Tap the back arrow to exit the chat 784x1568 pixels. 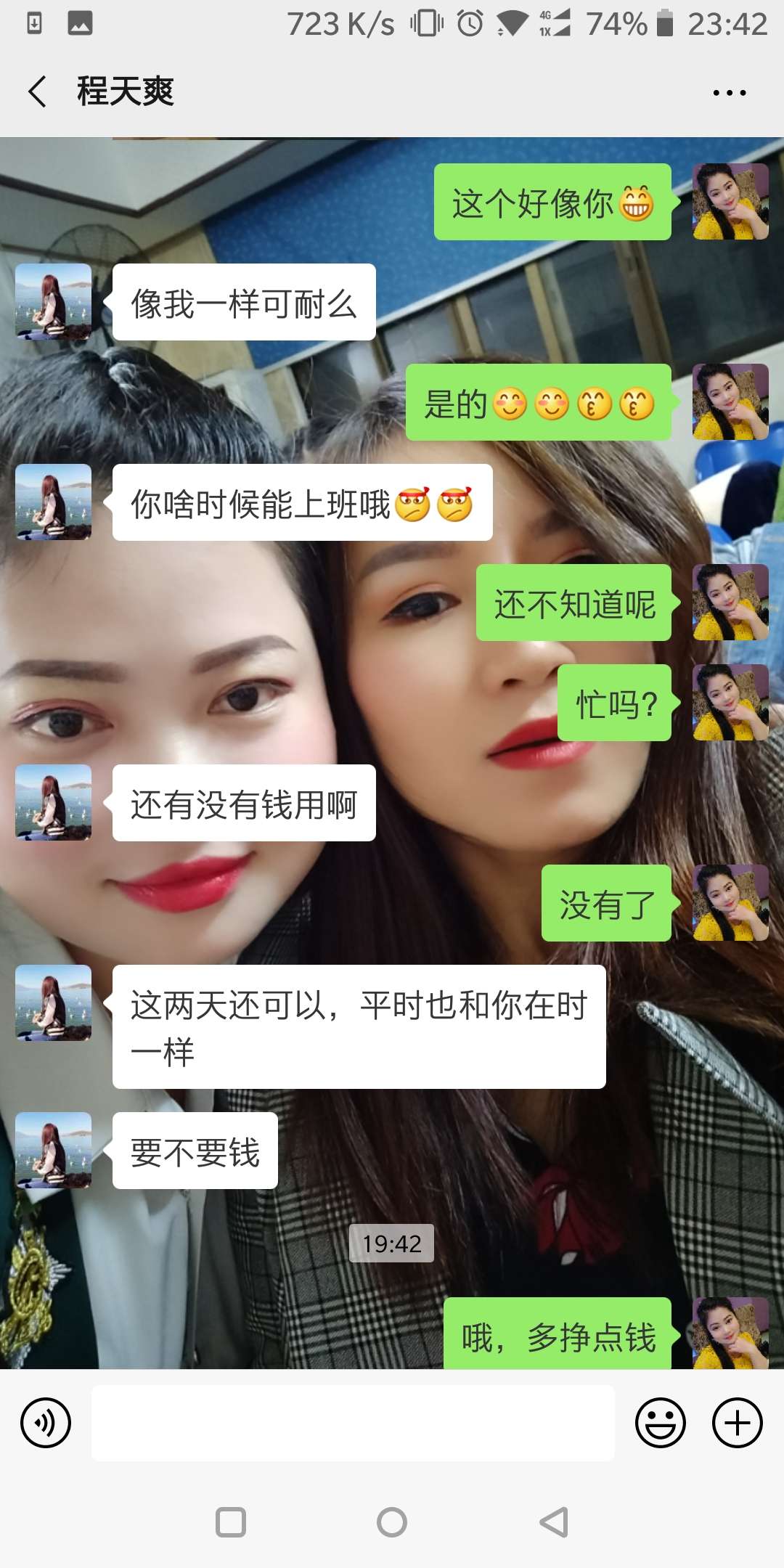tap(35, 91)
